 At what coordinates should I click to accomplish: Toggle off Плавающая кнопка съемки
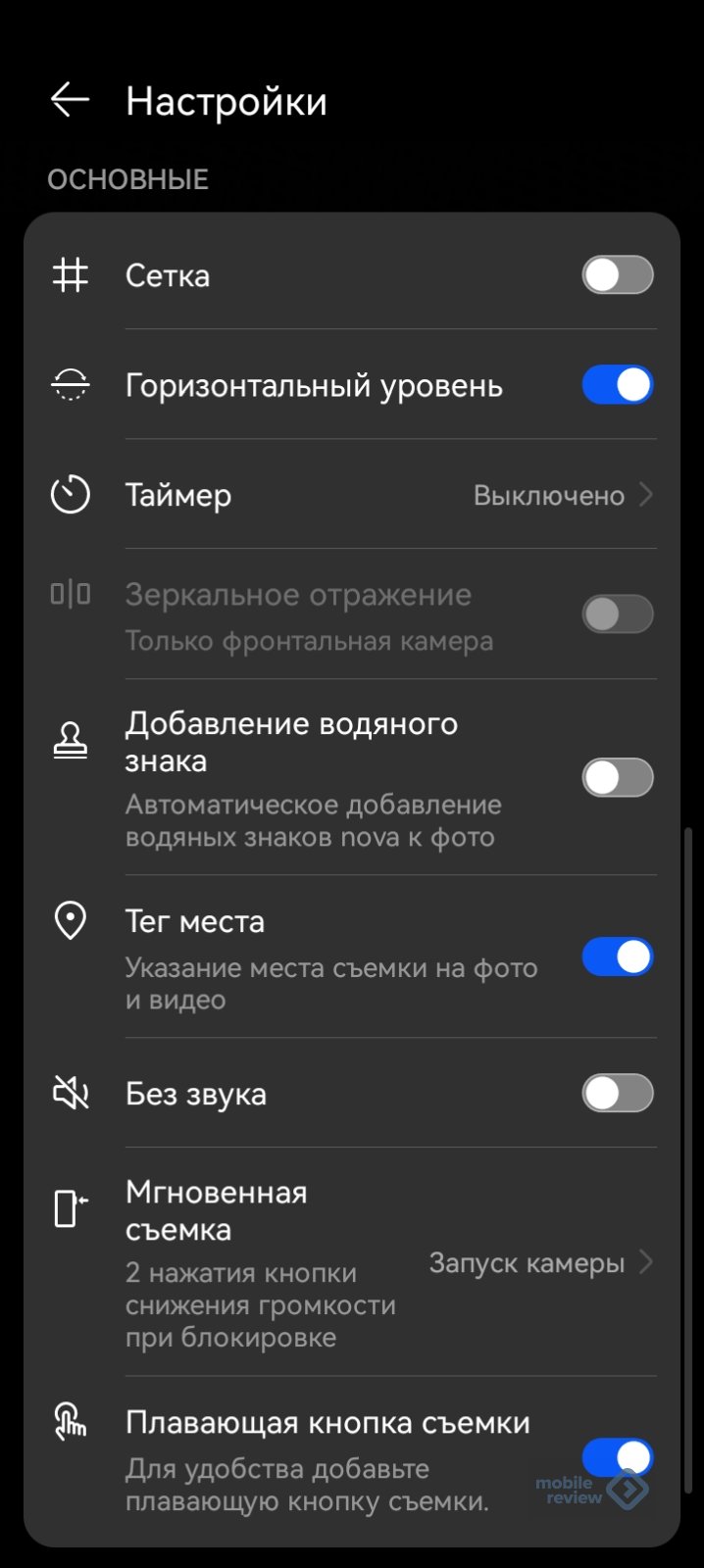(x=618, y=1458)
